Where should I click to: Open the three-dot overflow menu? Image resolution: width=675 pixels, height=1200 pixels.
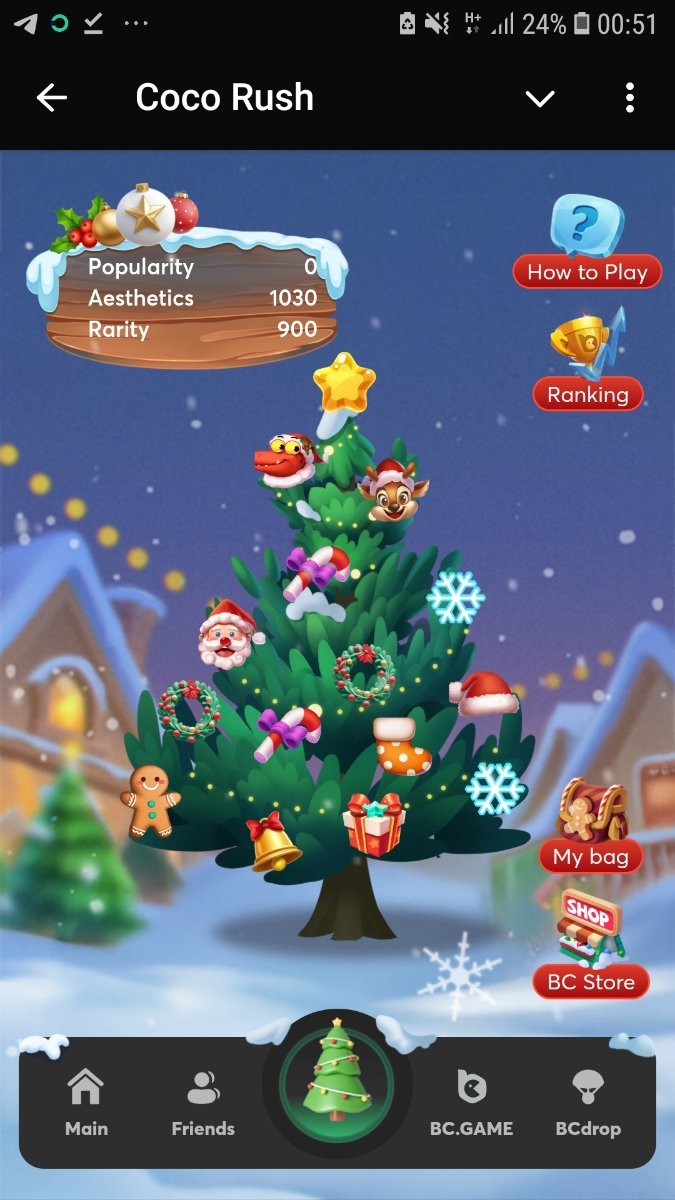coord(629,98)
